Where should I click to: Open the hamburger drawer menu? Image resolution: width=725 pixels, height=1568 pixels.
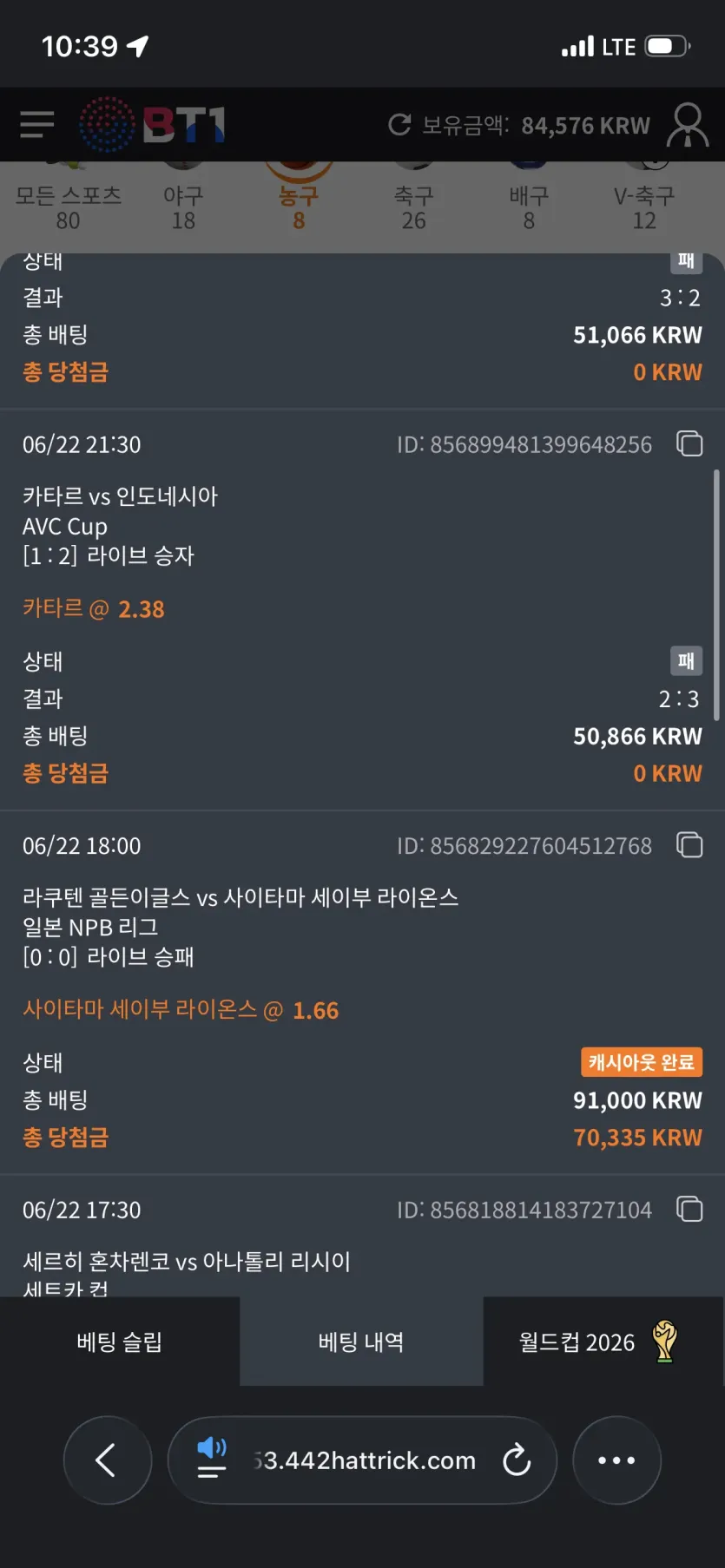click(x=37, y=124)
